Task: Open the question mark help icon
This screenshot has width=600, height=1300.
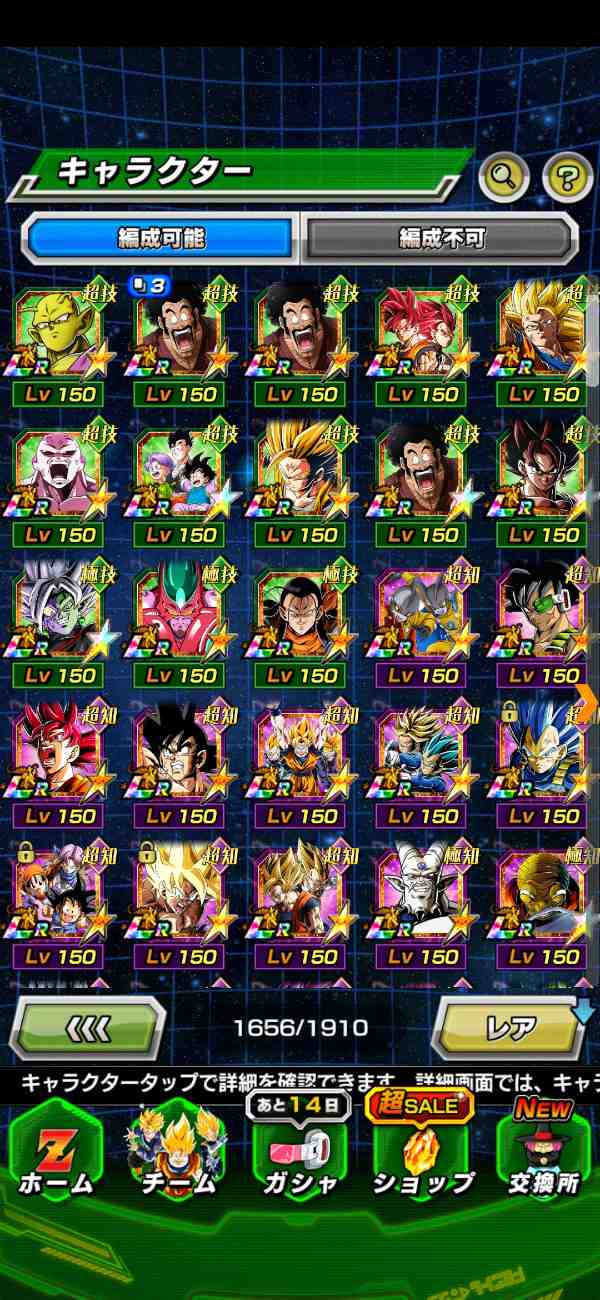Action: tap(567, 178)
